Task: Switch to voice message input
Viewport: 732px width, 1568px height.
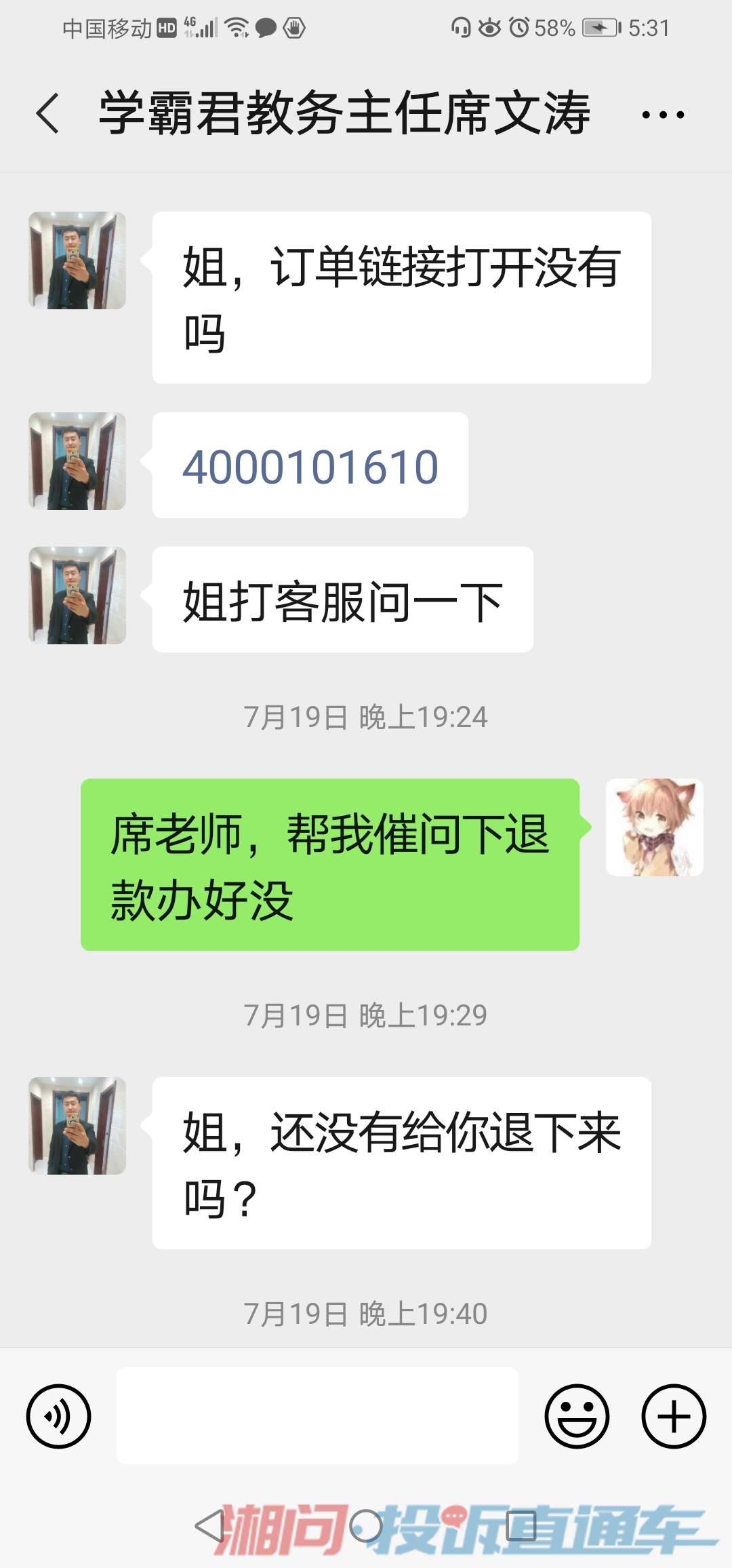Action: coord(58,1417)
